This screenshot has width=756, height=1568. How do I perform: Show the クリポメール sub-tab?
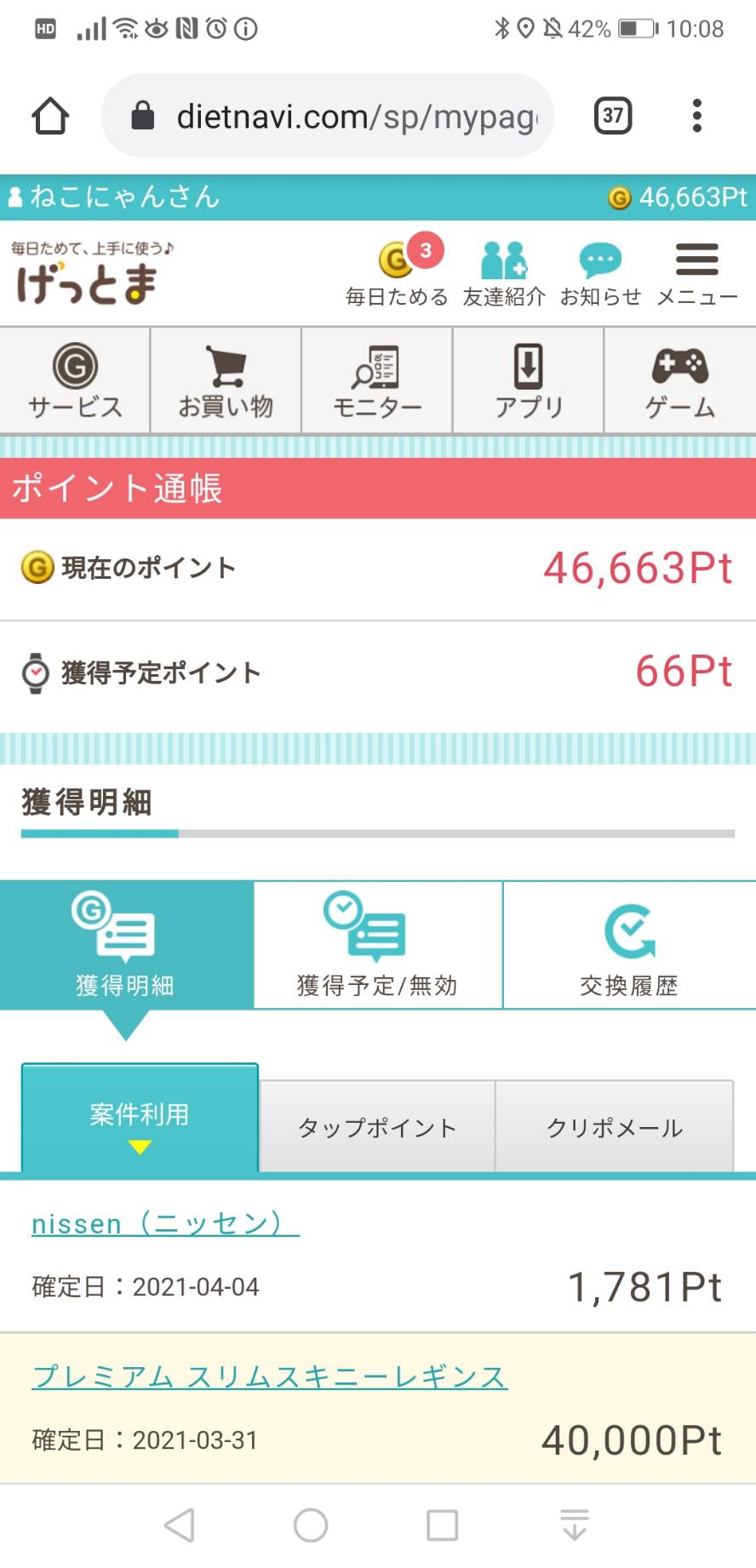[615, 1127]
